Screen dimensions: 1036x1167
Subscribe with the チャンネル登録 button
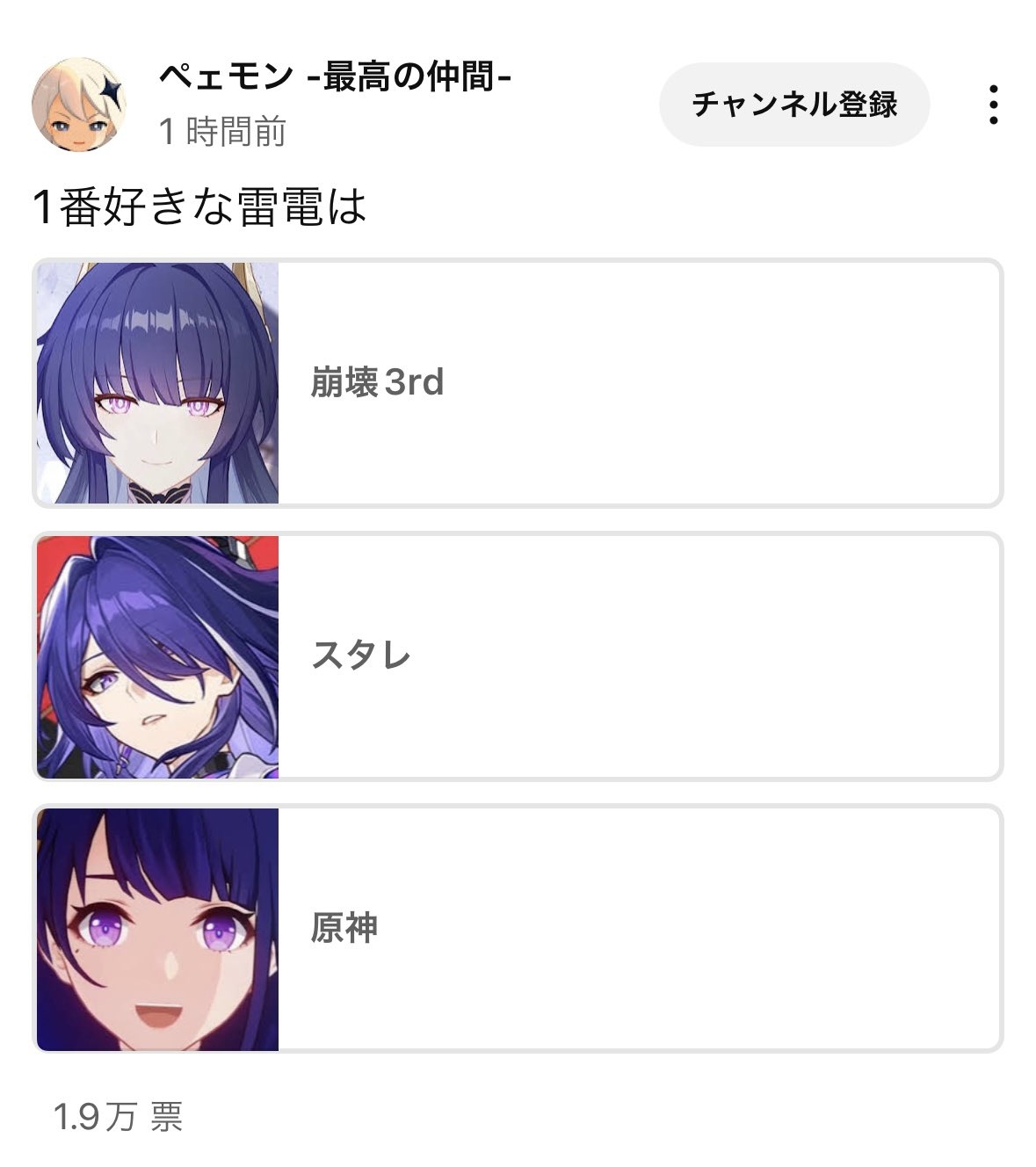tap(793, 105)
